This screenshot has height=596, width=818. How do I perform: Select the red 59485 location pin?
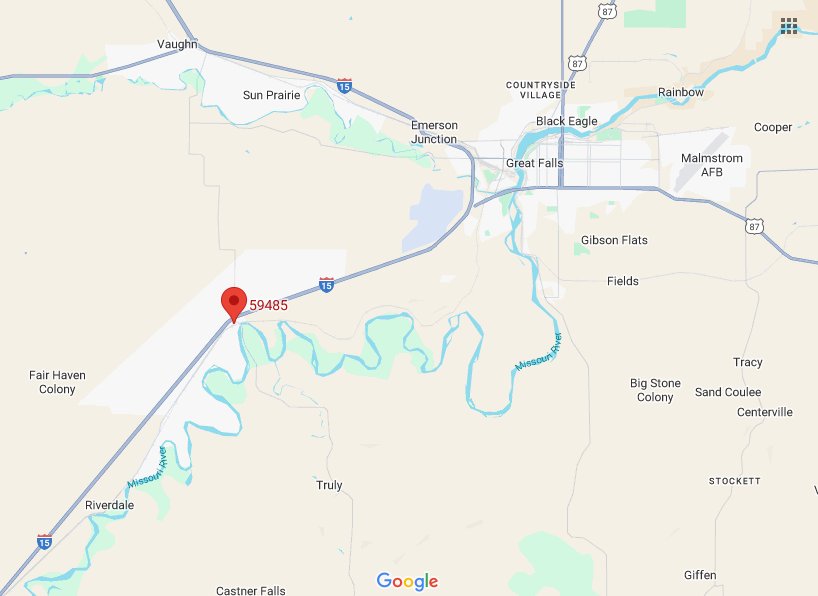coord(234,302)
